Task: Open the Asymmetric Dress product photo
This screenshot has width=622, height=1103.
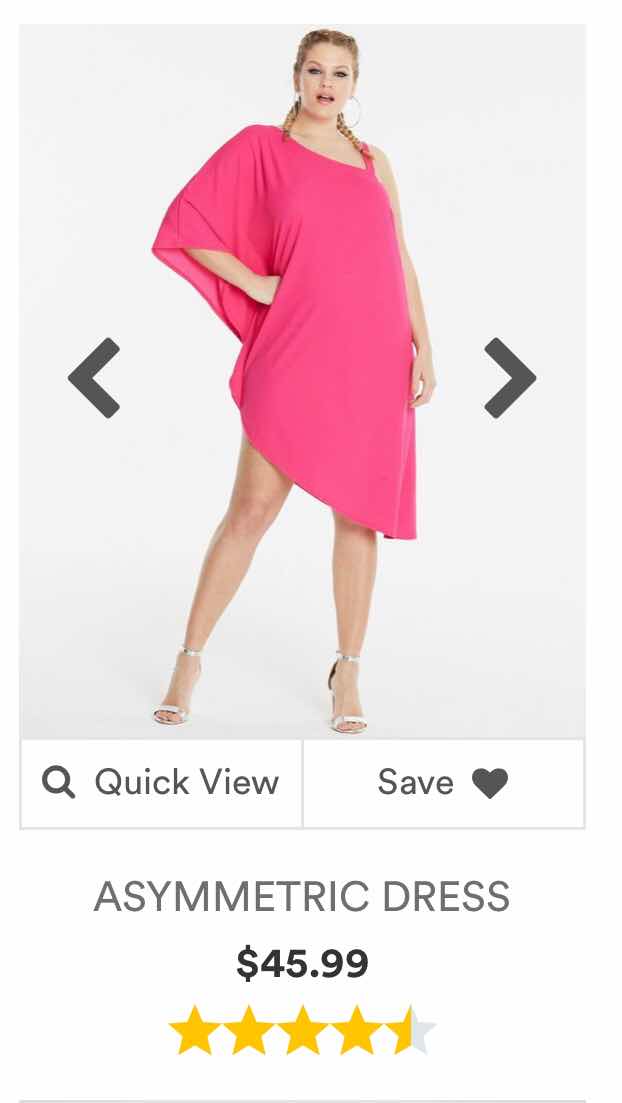Action: (x=302, y=381)
